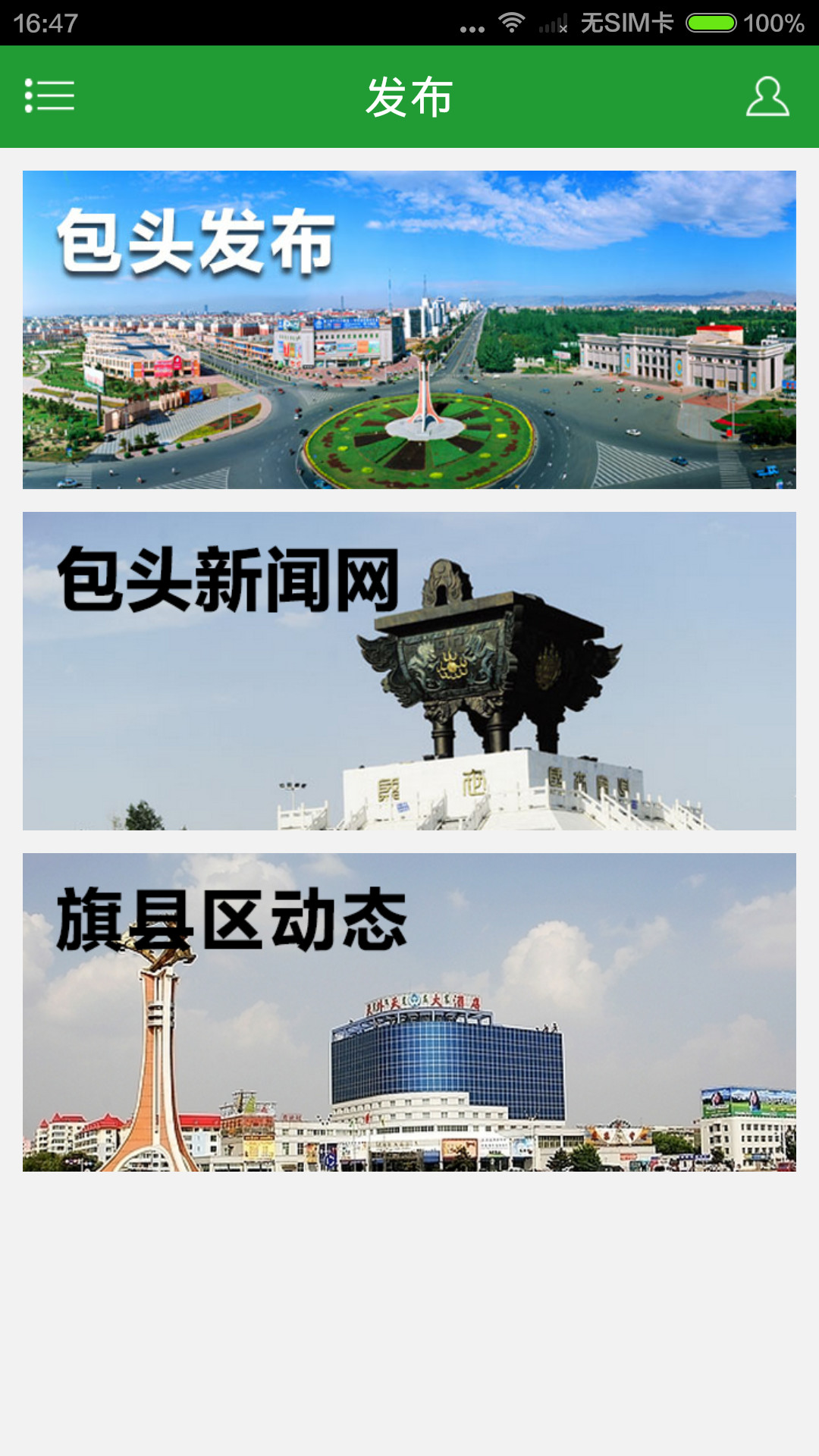Open the 包头发布 banner card
This screenshot has width=819, height=1456.
(x=409, y=330)
